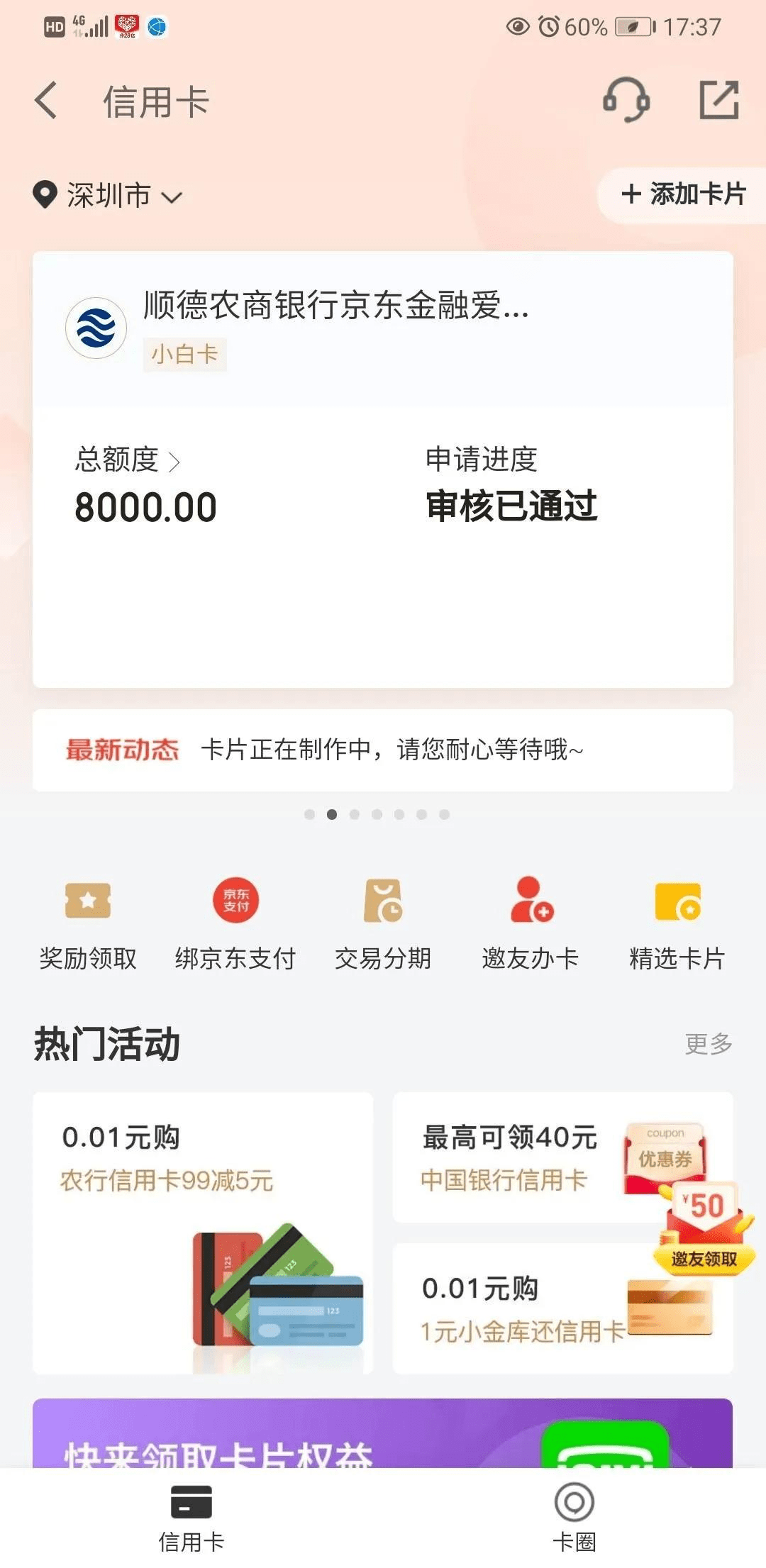
Task: Open 农行信用卡99减5元 activity card
Action: pos(203,1233)
